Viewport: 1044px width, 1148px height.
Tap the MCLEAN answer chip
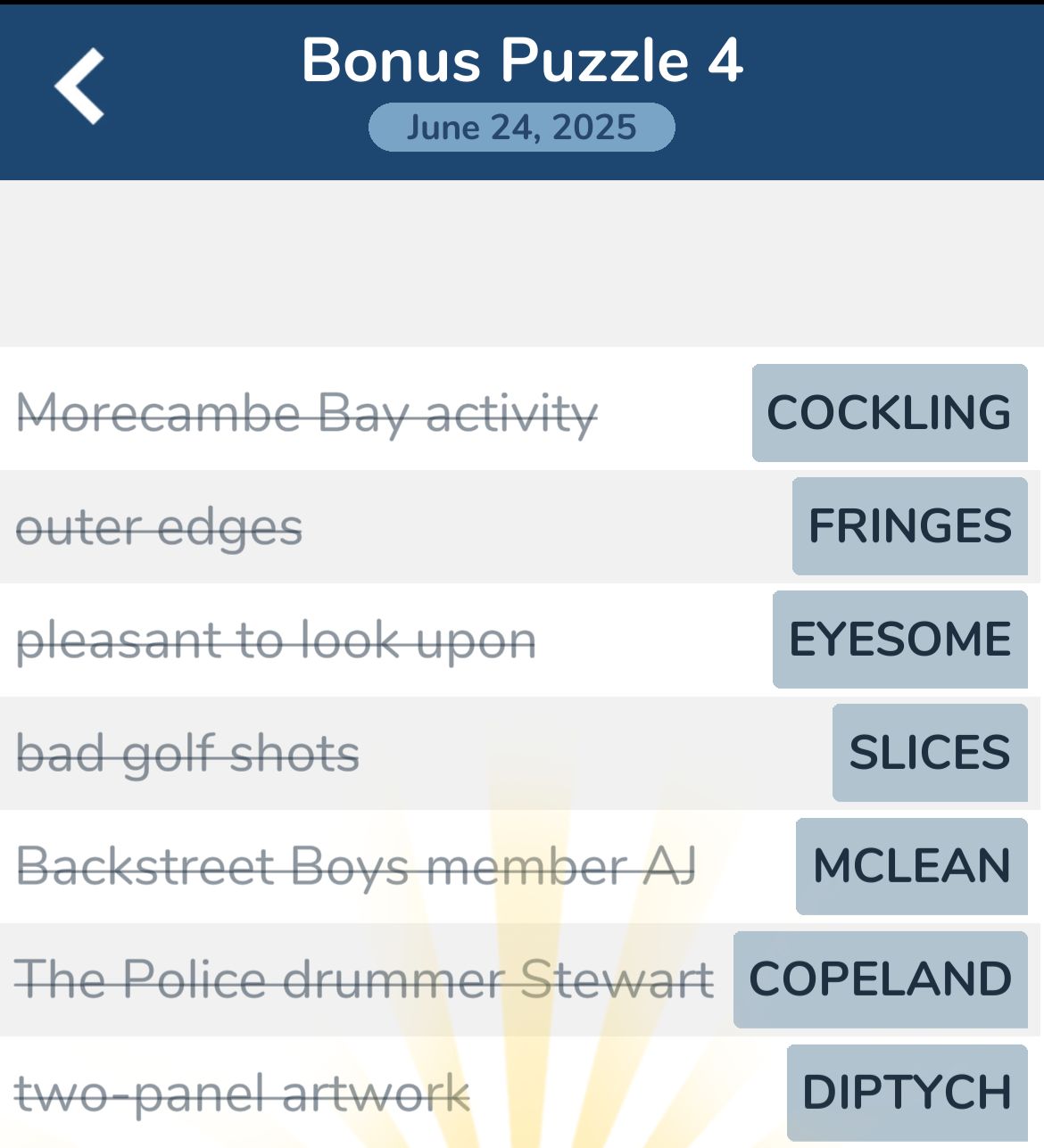(x=911, y=866)
